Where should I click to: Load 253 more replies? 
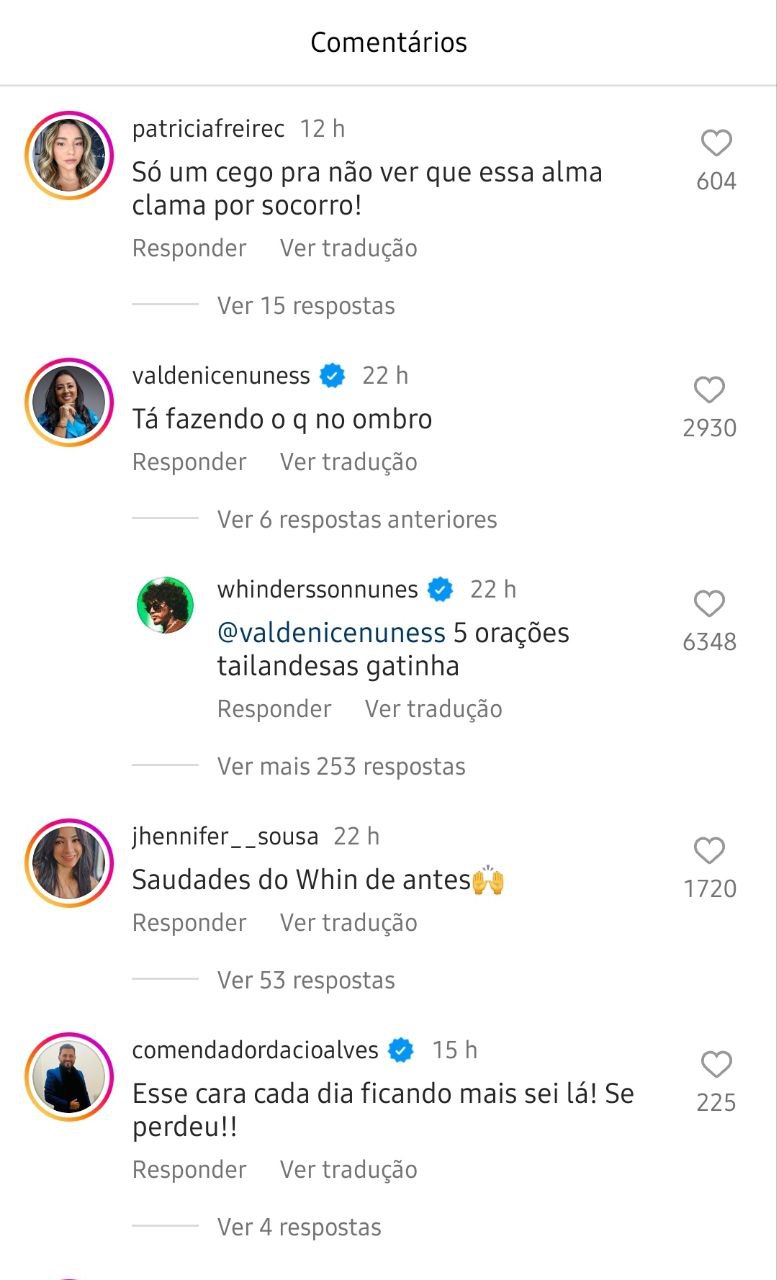tap(340, 767)
